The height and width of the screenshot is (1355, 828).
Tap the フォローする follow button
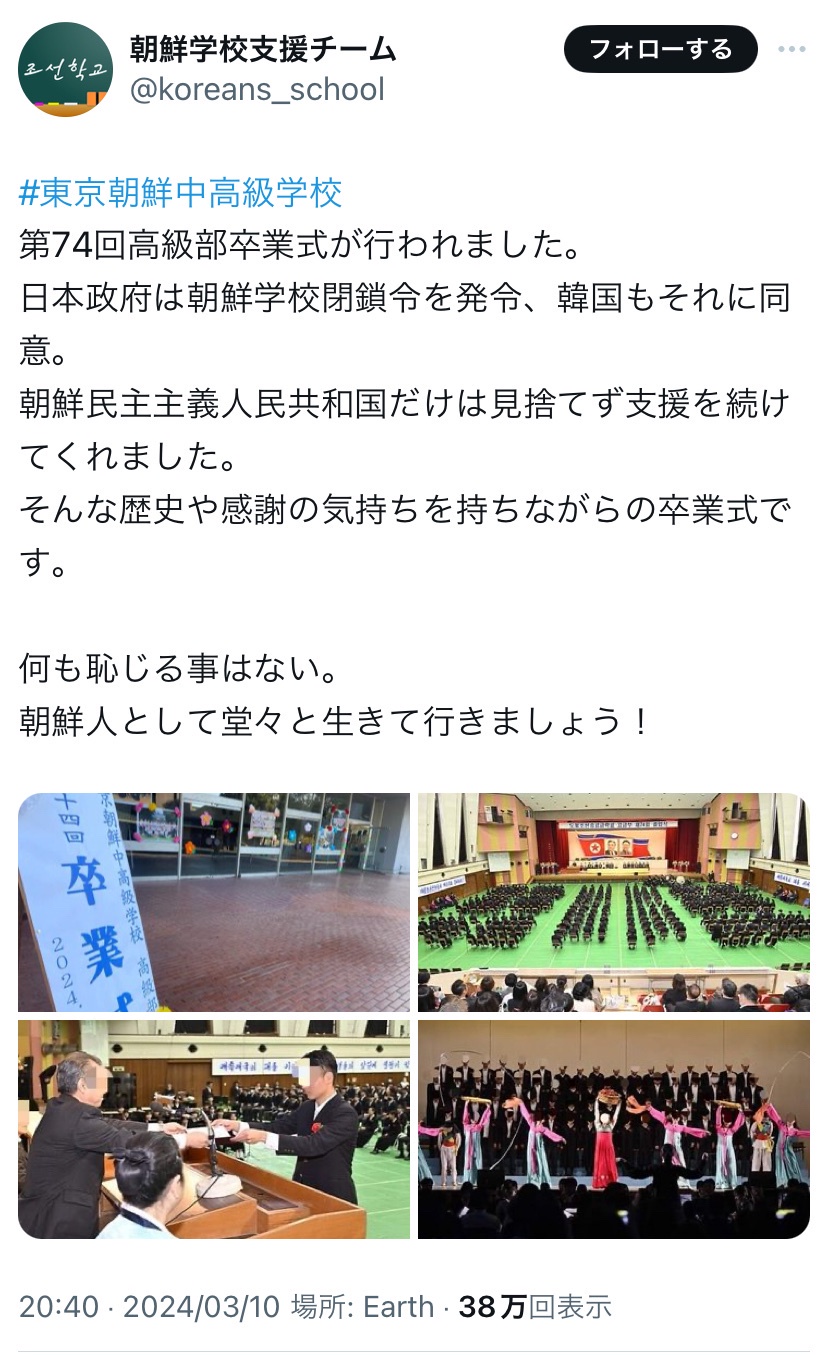point(661,49)
